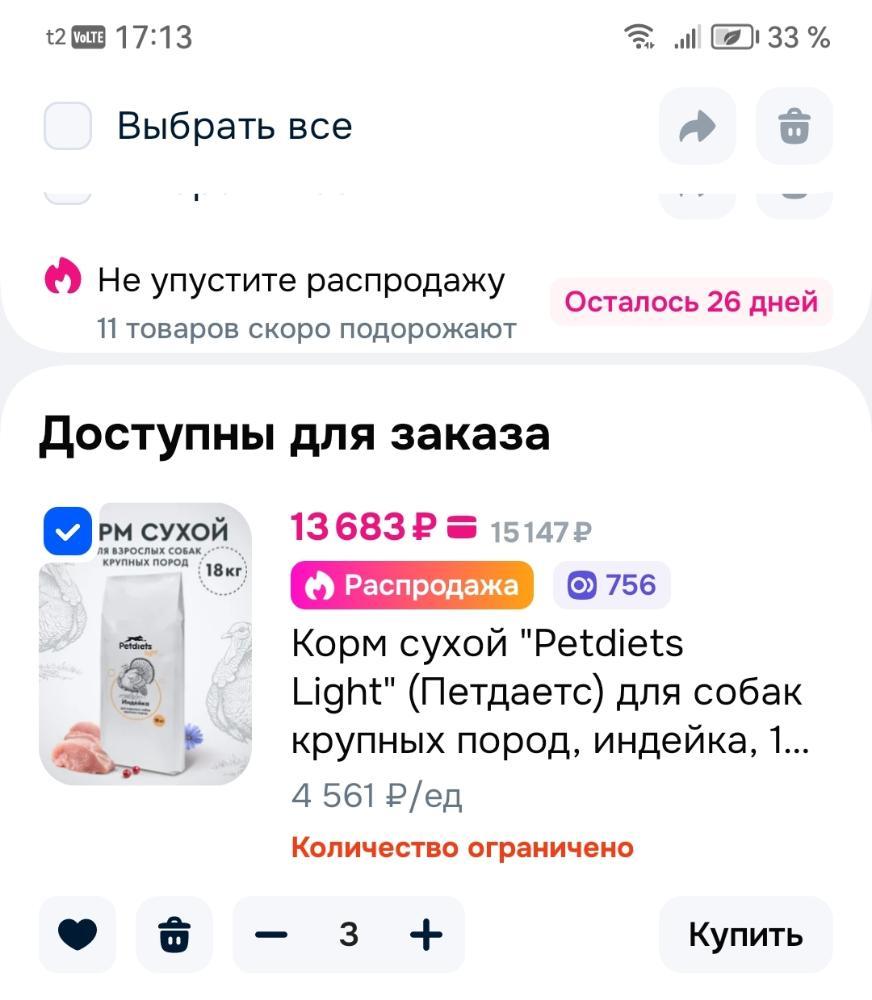
Task: Remove Petdiets Light from the cart
Action: tap(174, 935)
